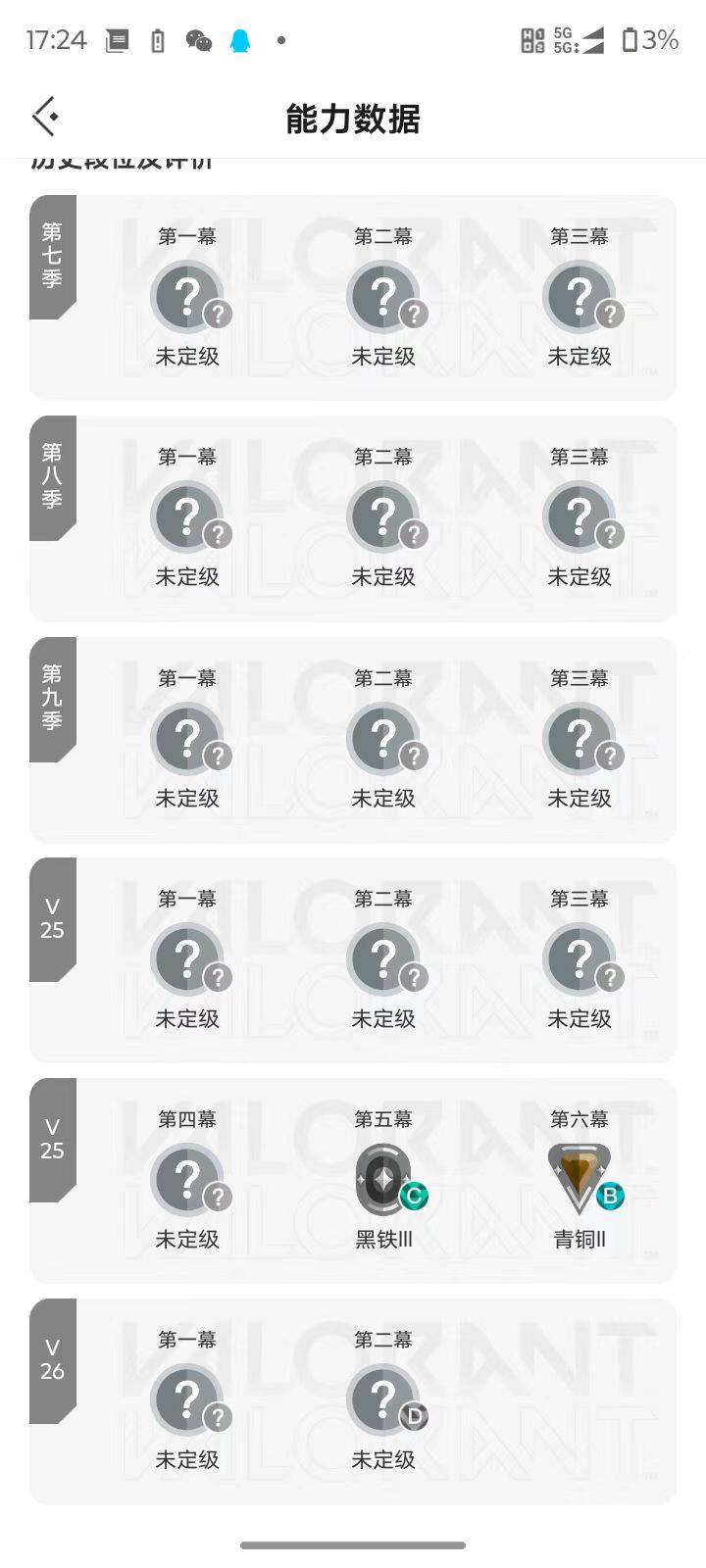
Task: Select the 第八季 season label
Action: tap(54, 480)
